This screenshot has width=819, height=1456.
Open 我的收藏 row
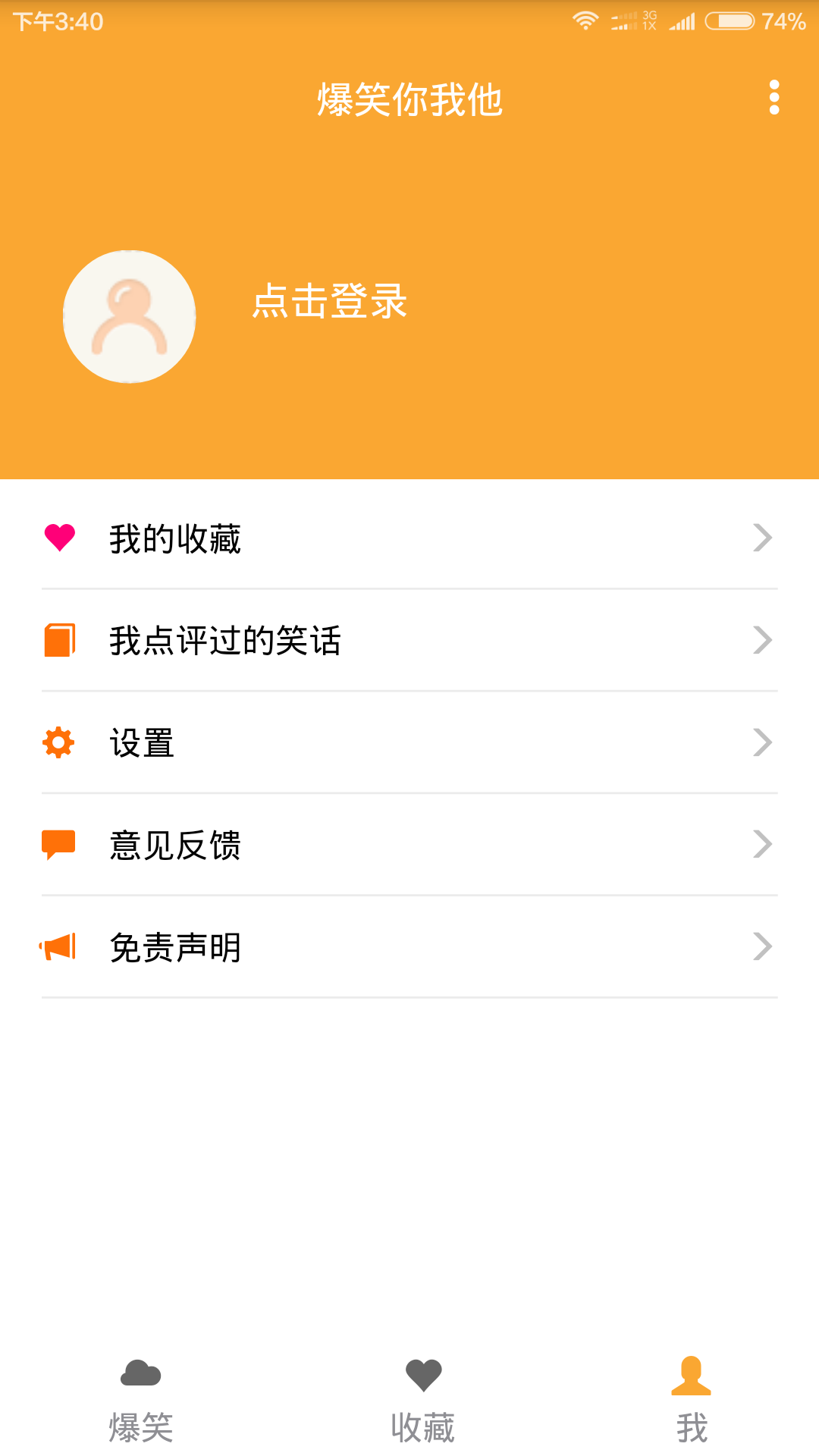point(409,538)
